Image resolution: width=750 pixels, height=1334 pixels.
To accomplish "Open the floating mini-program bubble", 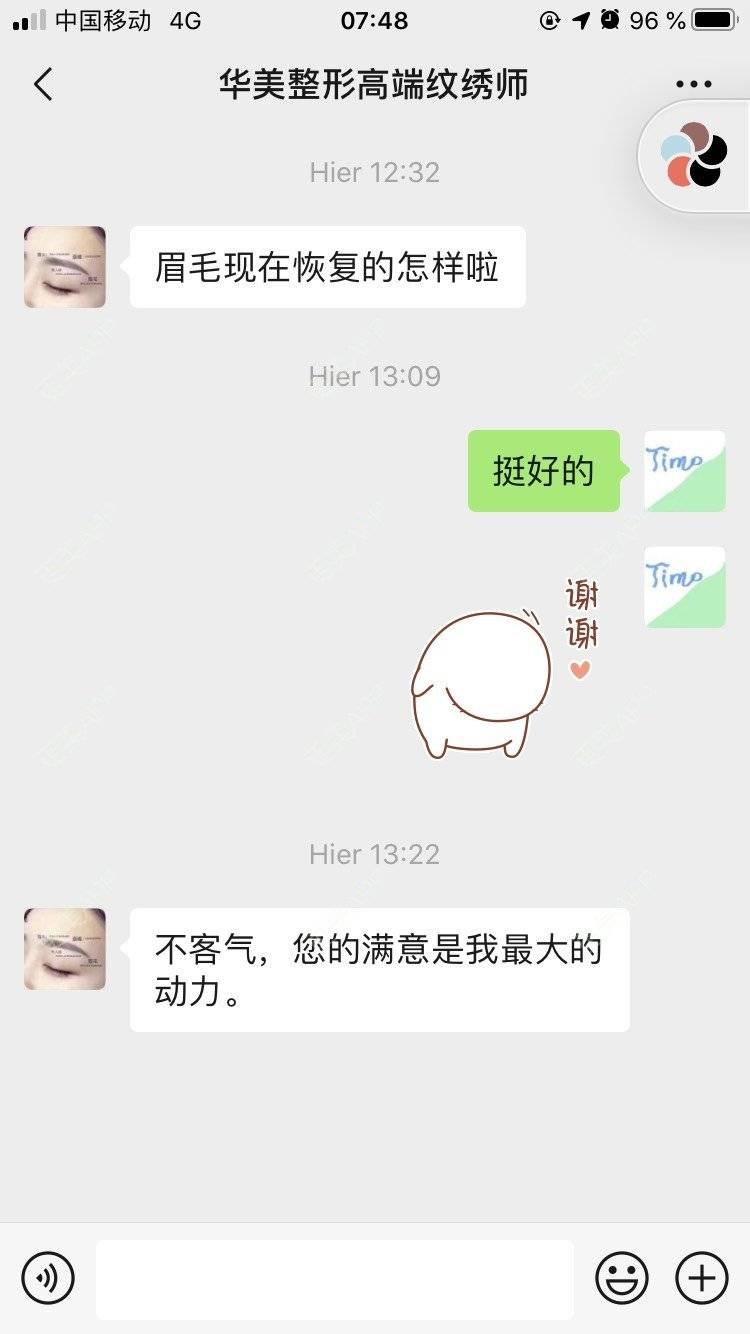I will [x=695, y=156].
